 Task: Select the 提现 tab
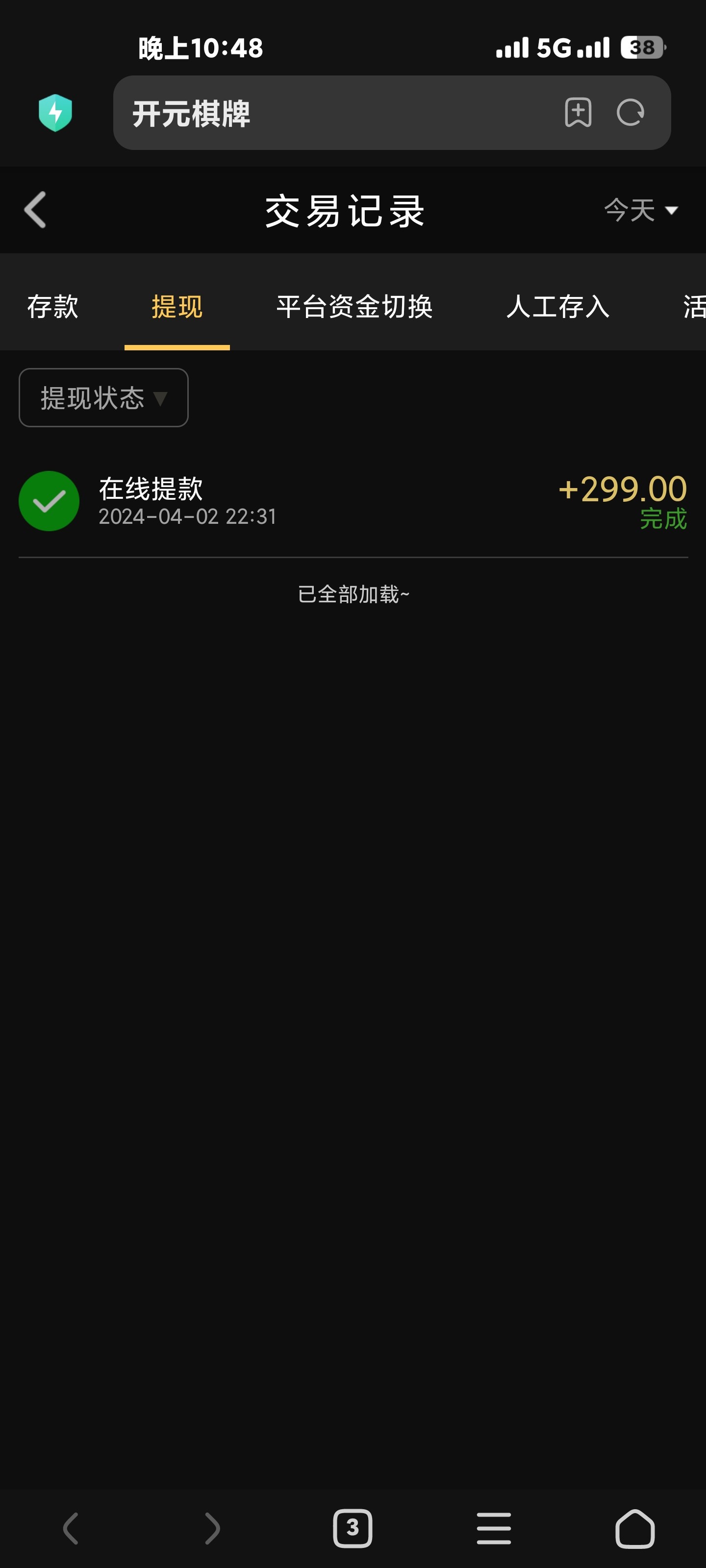176,306
